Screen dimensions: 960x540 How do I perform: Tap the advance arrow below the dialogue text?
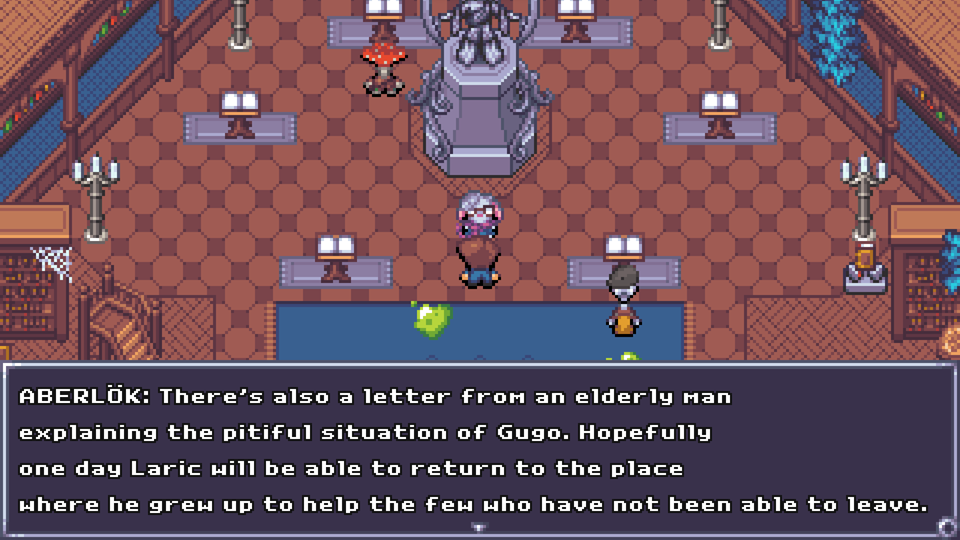[x=479, y=526]
